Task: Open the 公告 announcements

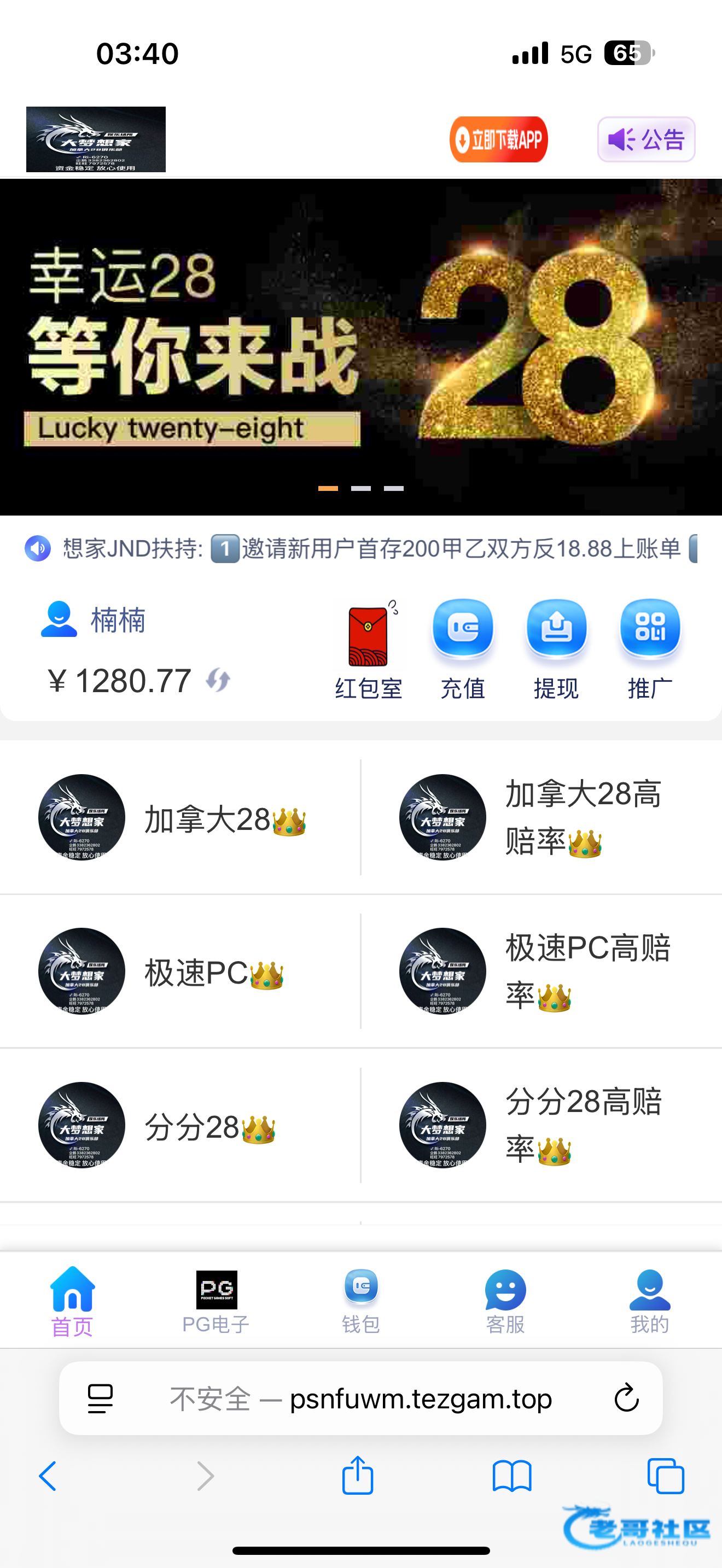Action: tap(646, 139)
